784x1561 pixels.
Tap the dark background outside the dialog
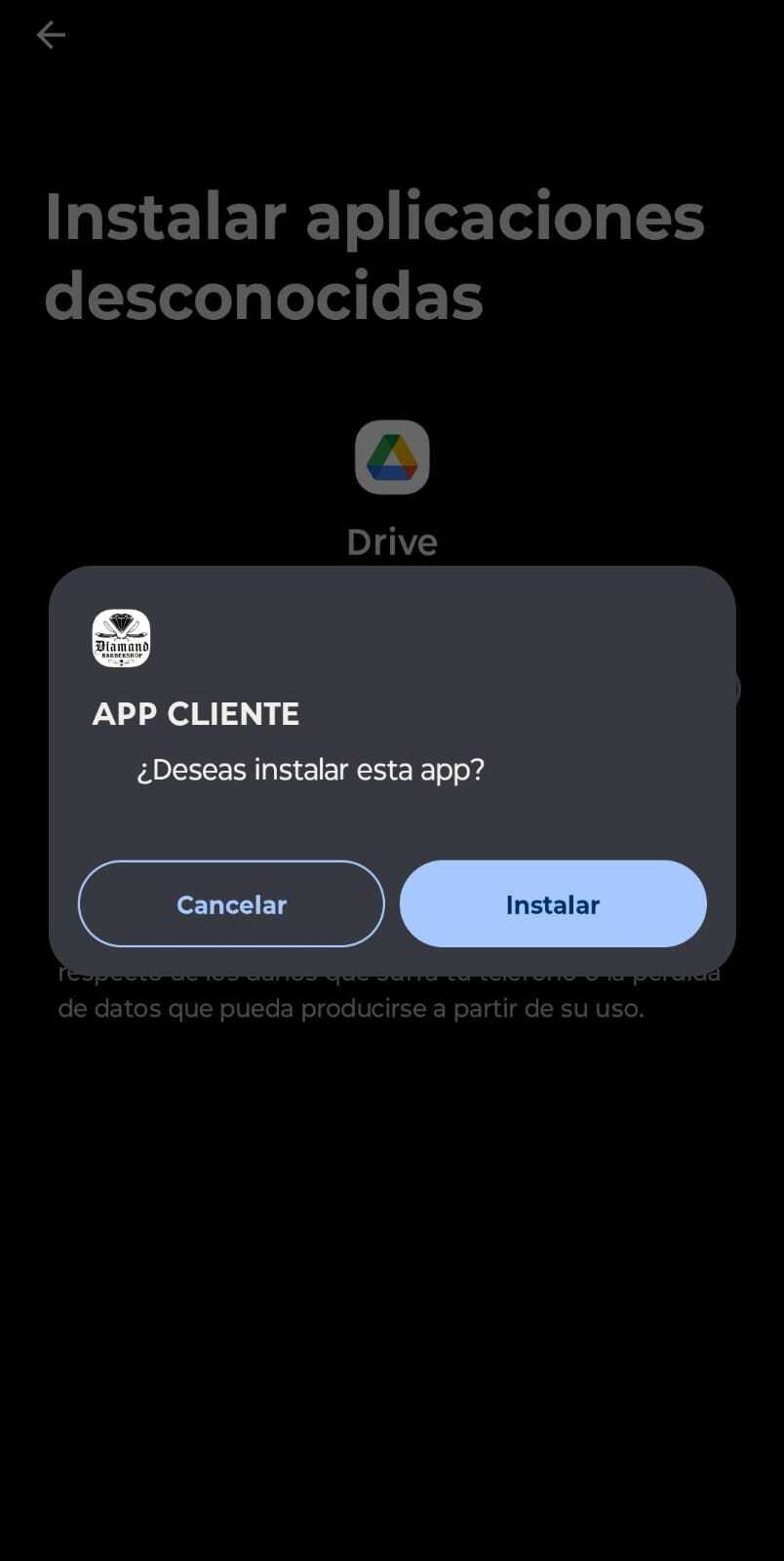(390, 1268)
